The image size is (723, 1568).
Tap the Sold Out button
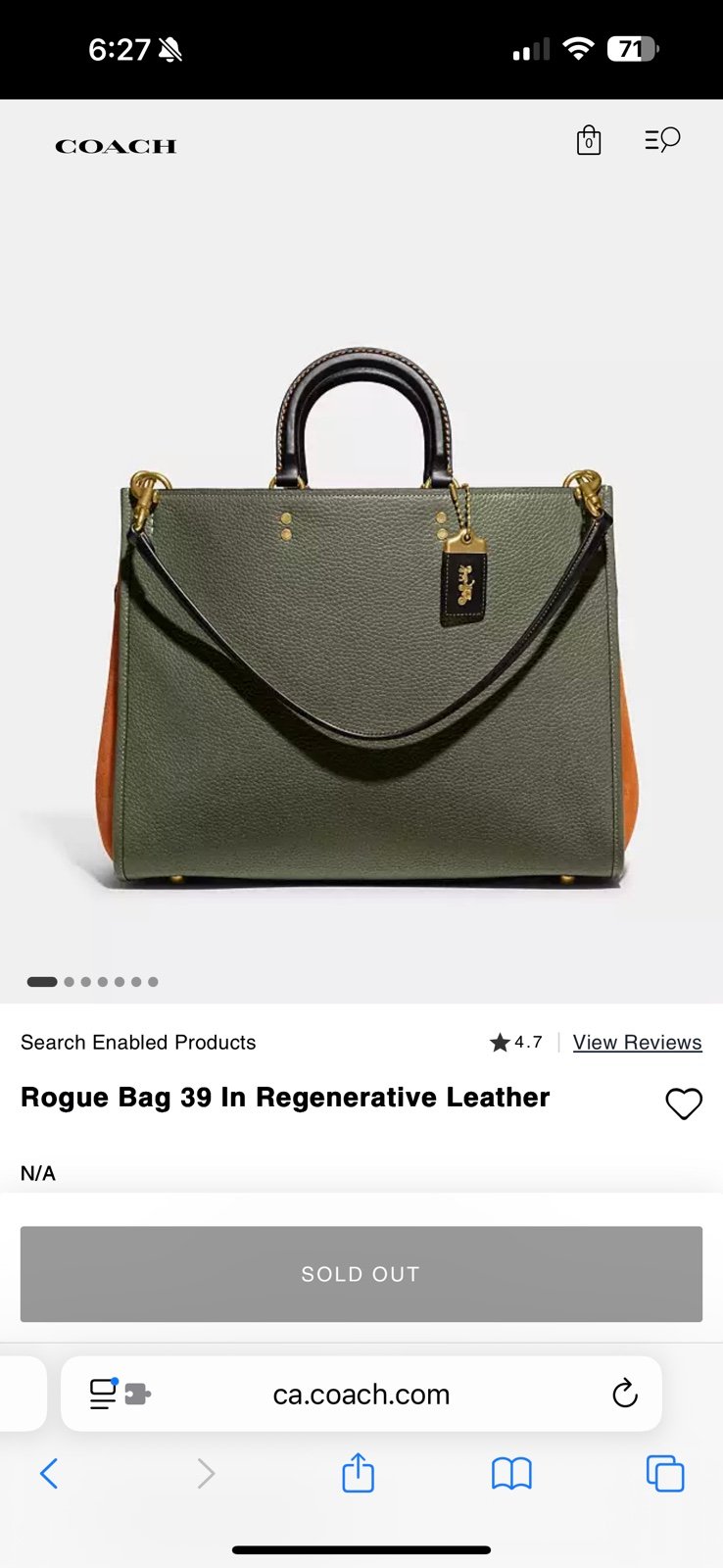click(x=361, y=1274)
